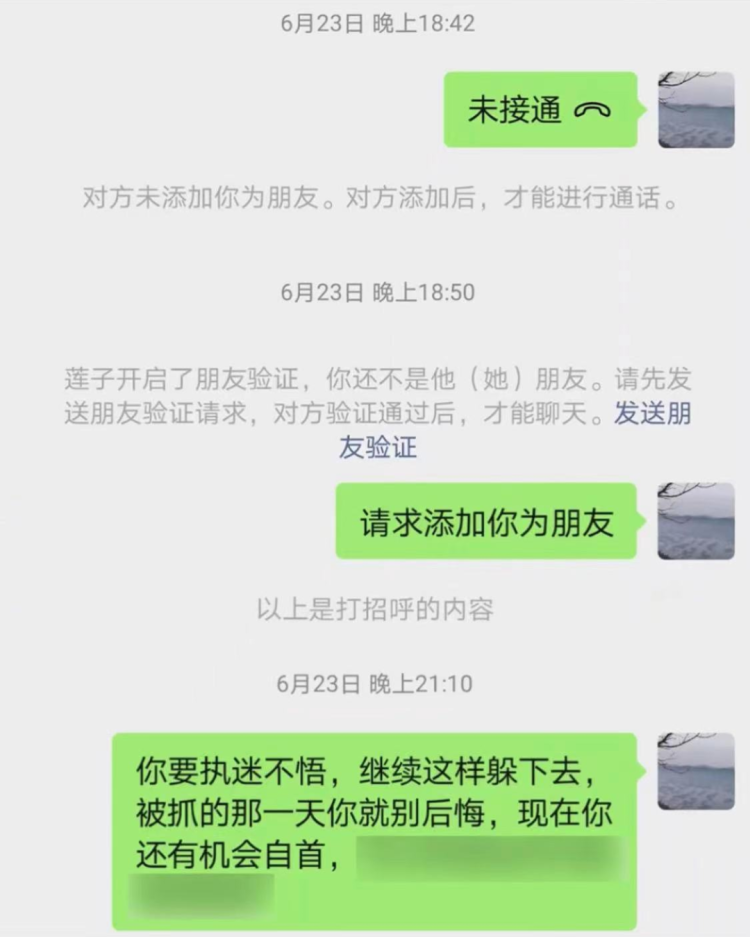Open the avatar beside the 未接通 message

(x=696, y=110)
